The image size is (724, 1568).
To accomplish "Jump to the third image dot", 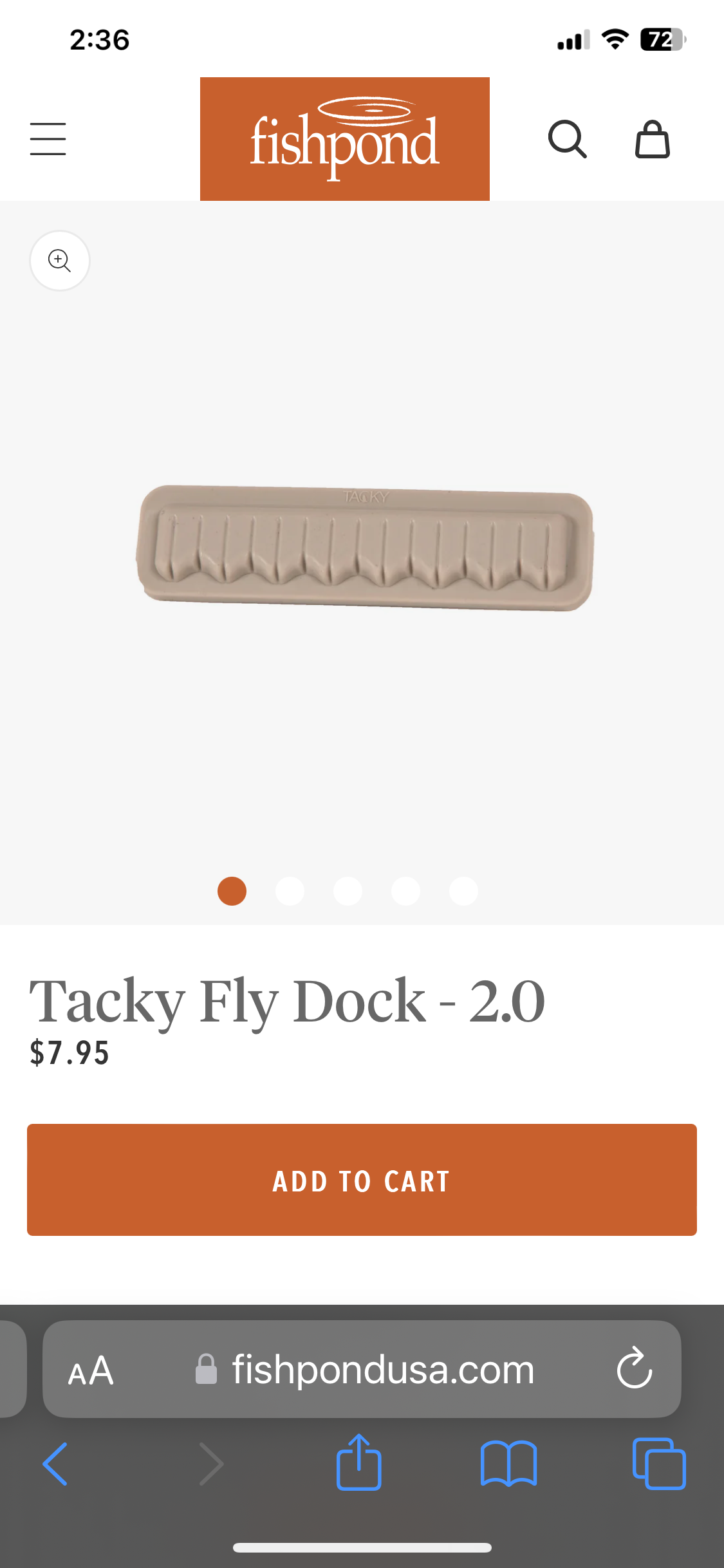I will [348, 891].
